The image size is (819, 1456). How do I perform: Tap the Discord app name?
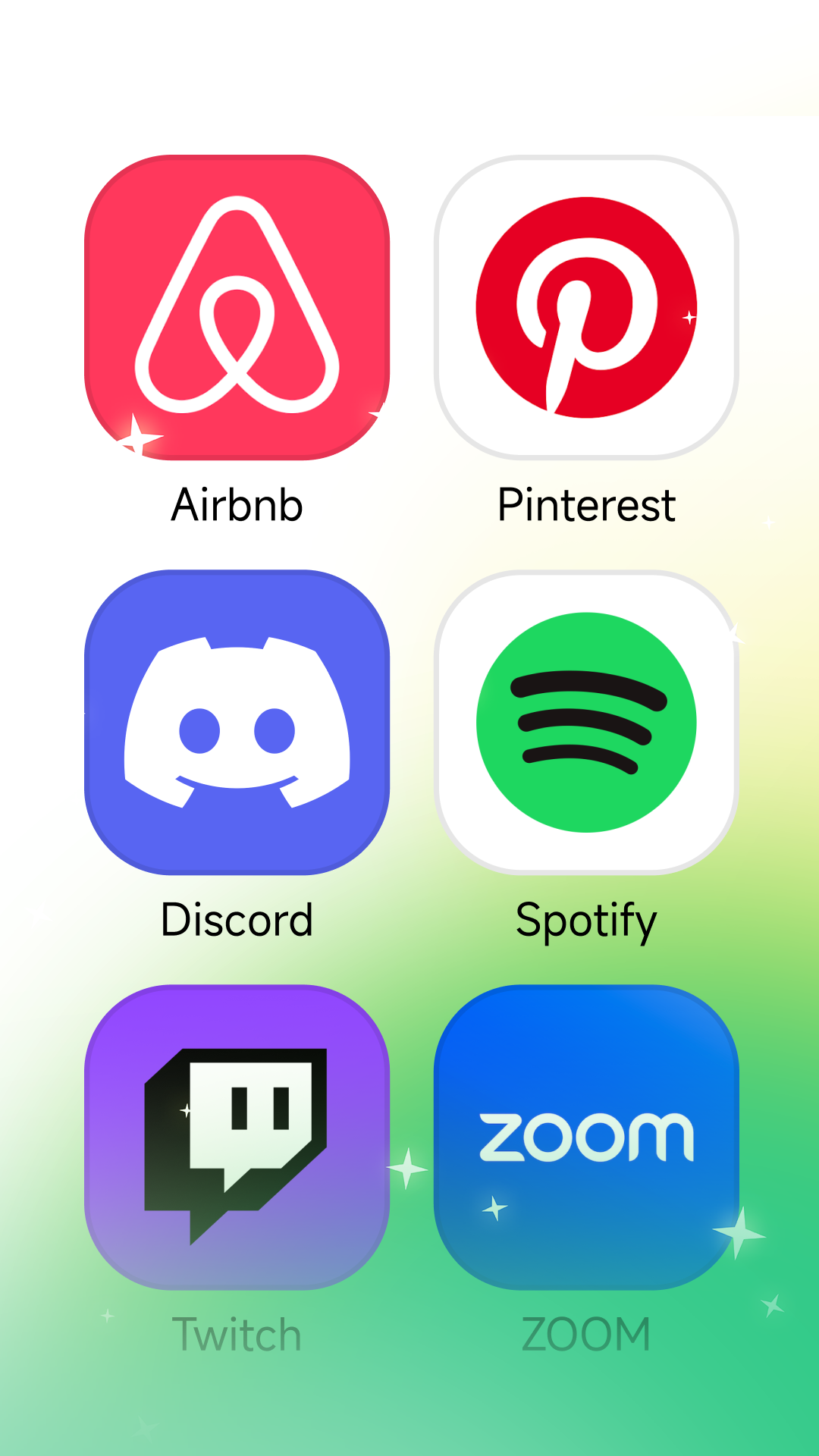pos(237,920)
